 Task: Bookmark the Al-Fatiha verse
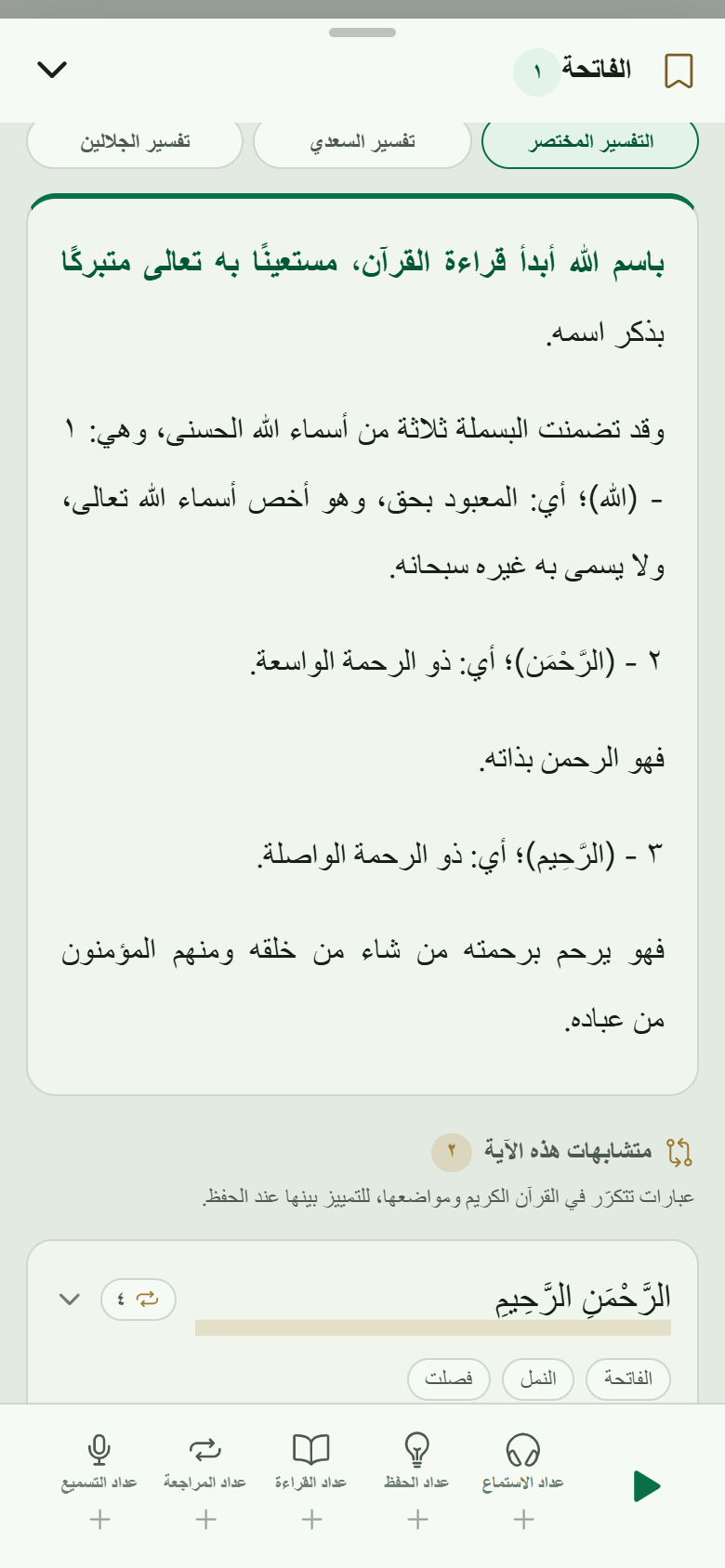click(x=679, y=71)
